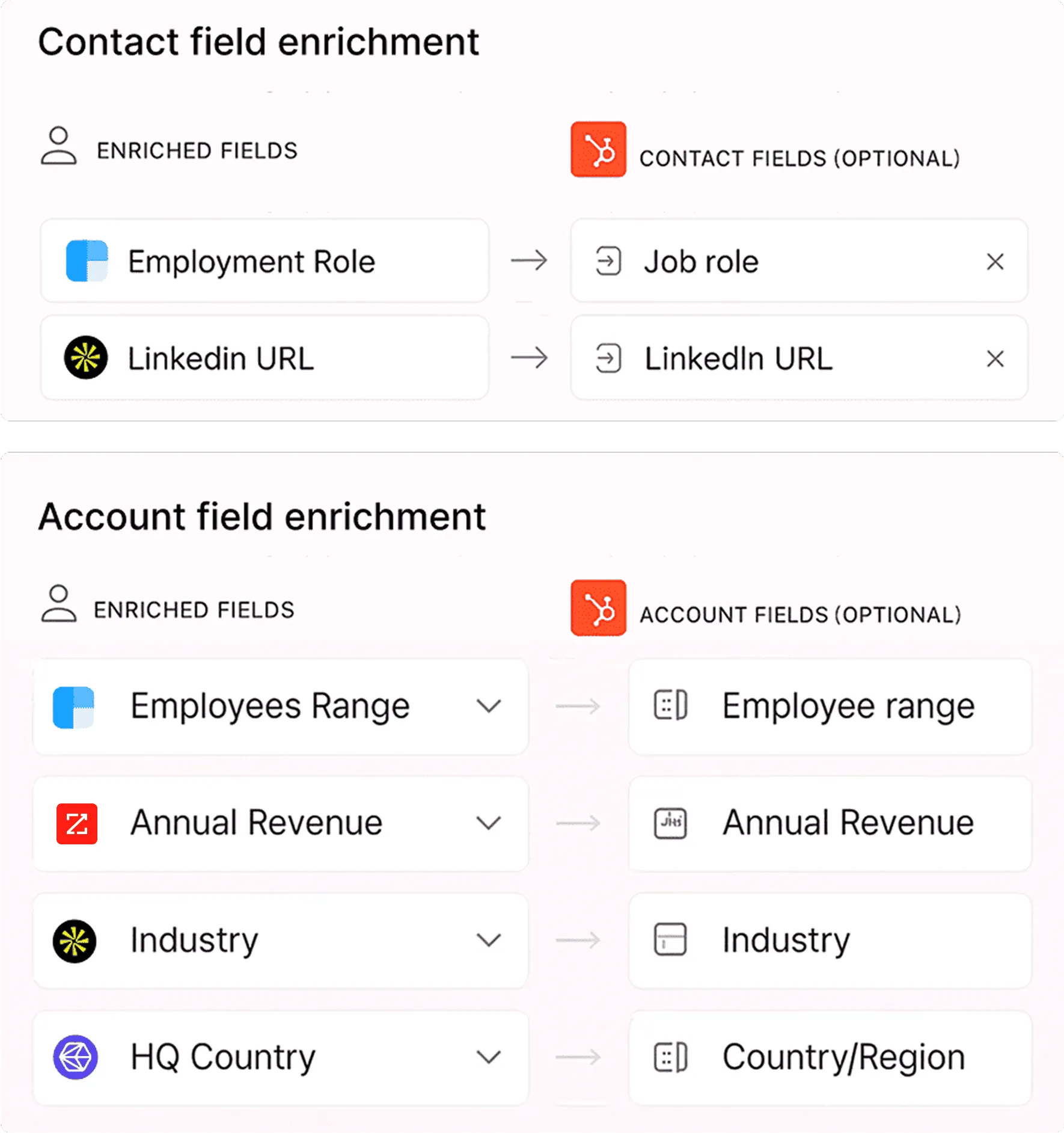1064x1133 pixels.
Task: Select the Employment Role enriched field
Action: [264, 261]
